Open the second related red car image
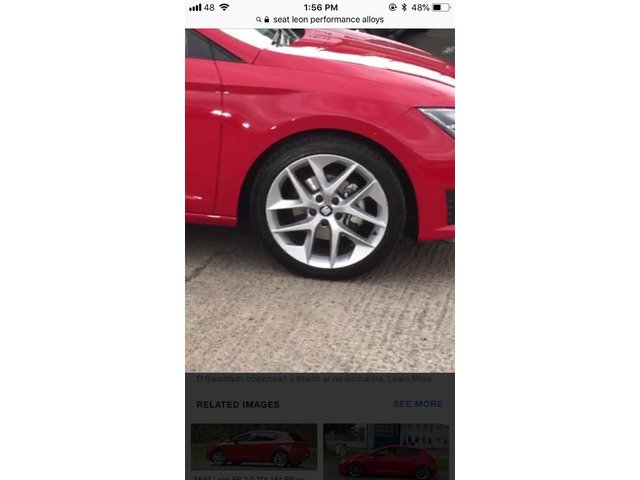The width and height of the screenshot is (640, 480). point(386,450)
